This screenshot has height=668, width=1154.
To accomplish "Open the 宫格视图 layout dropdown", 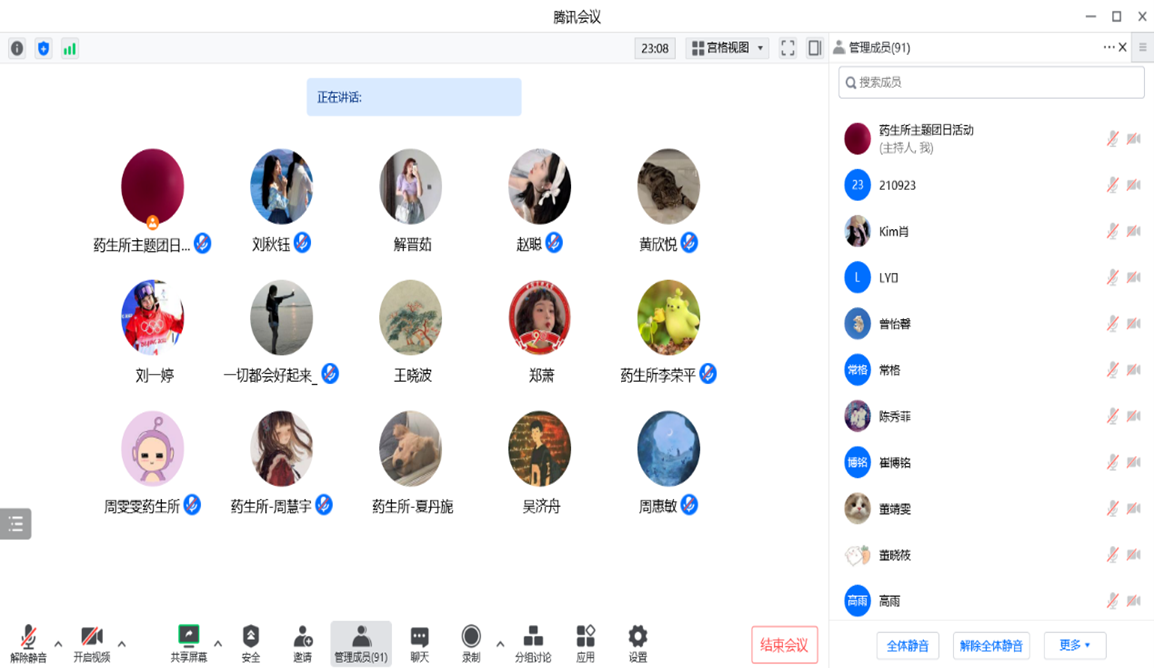I will click(x=727, y=48).
